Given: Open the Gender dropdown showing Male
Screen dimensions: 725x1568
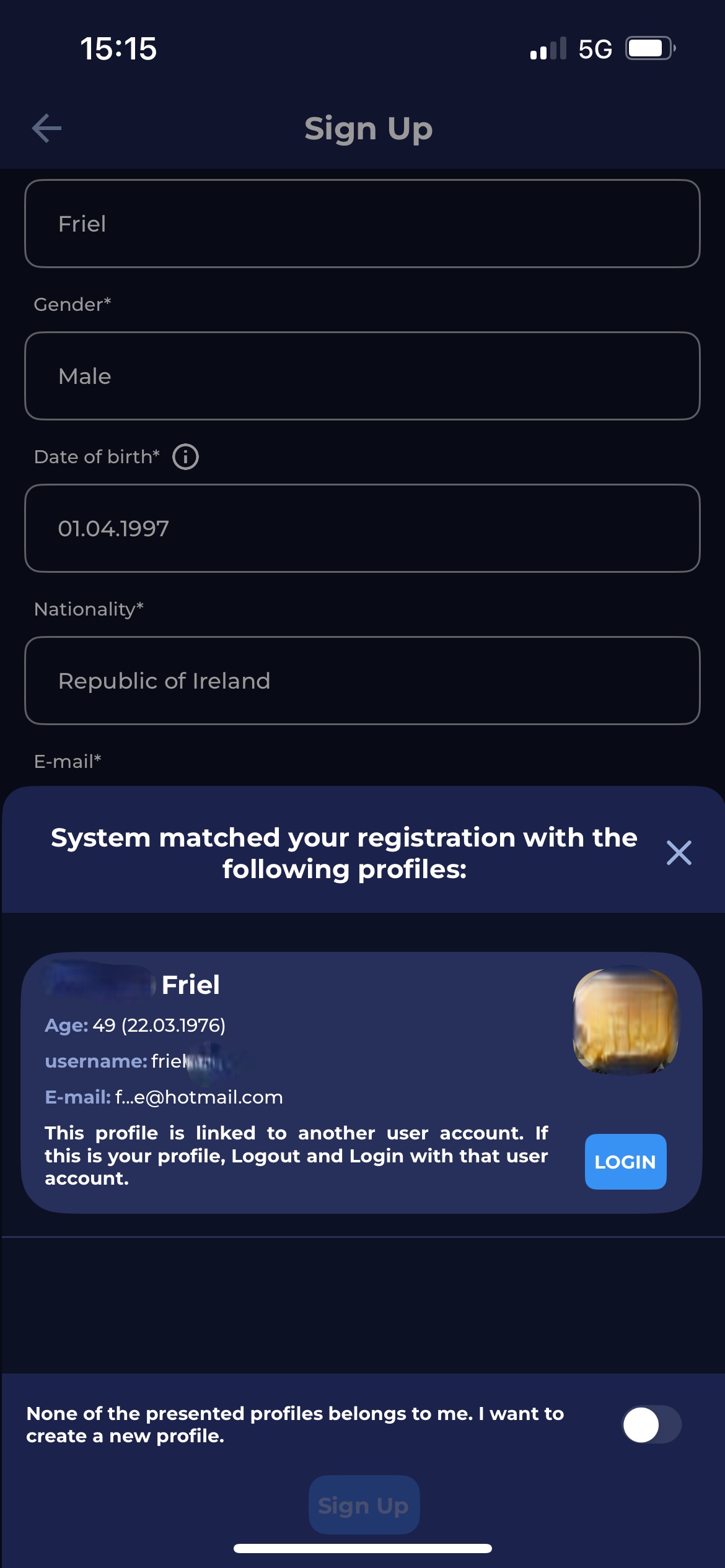Looking at the screenshot, I should [362, 376].
